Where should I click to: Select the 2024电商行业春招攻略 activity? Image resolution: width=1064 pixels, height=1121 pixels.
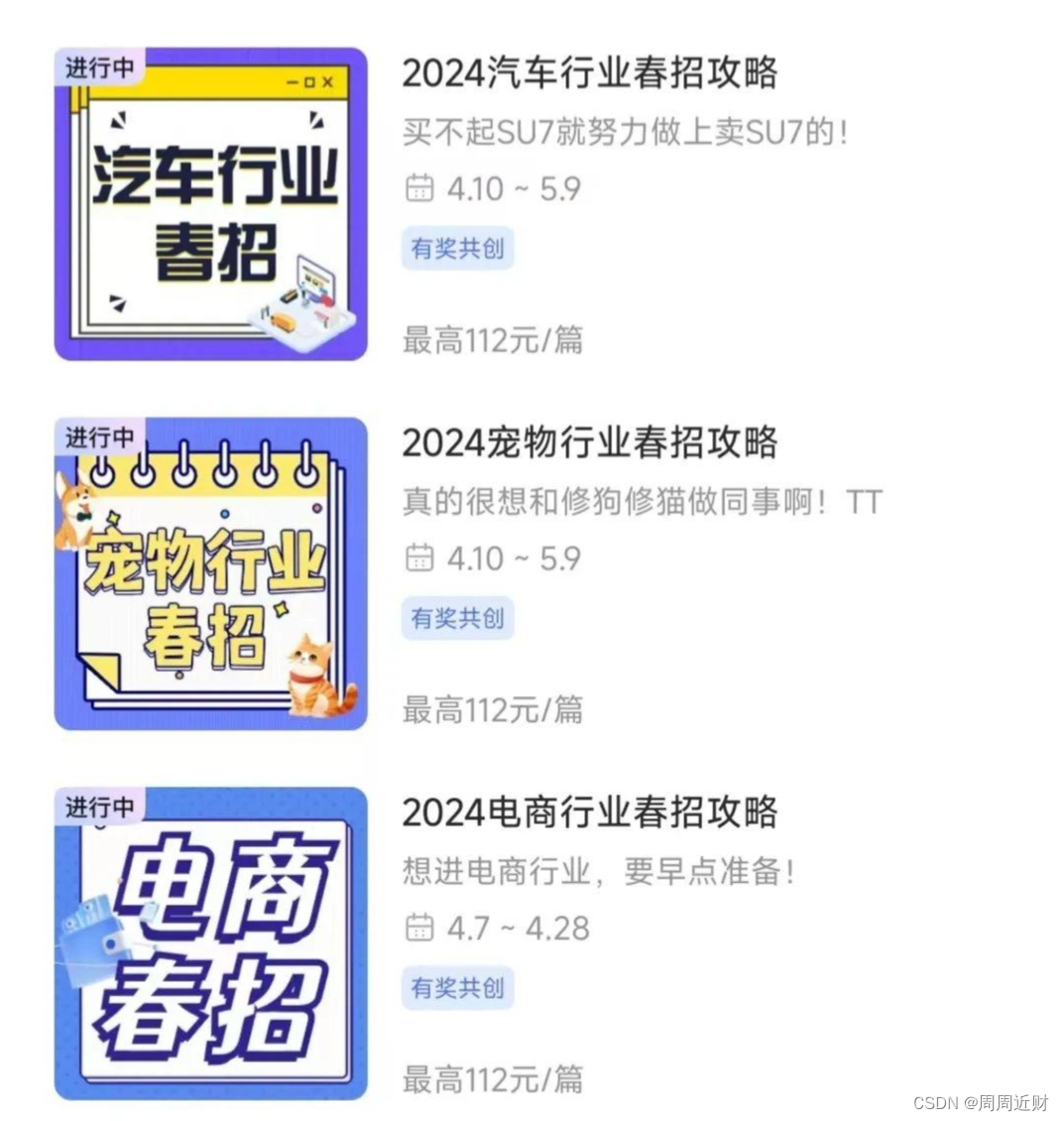(x=589, y=813)
